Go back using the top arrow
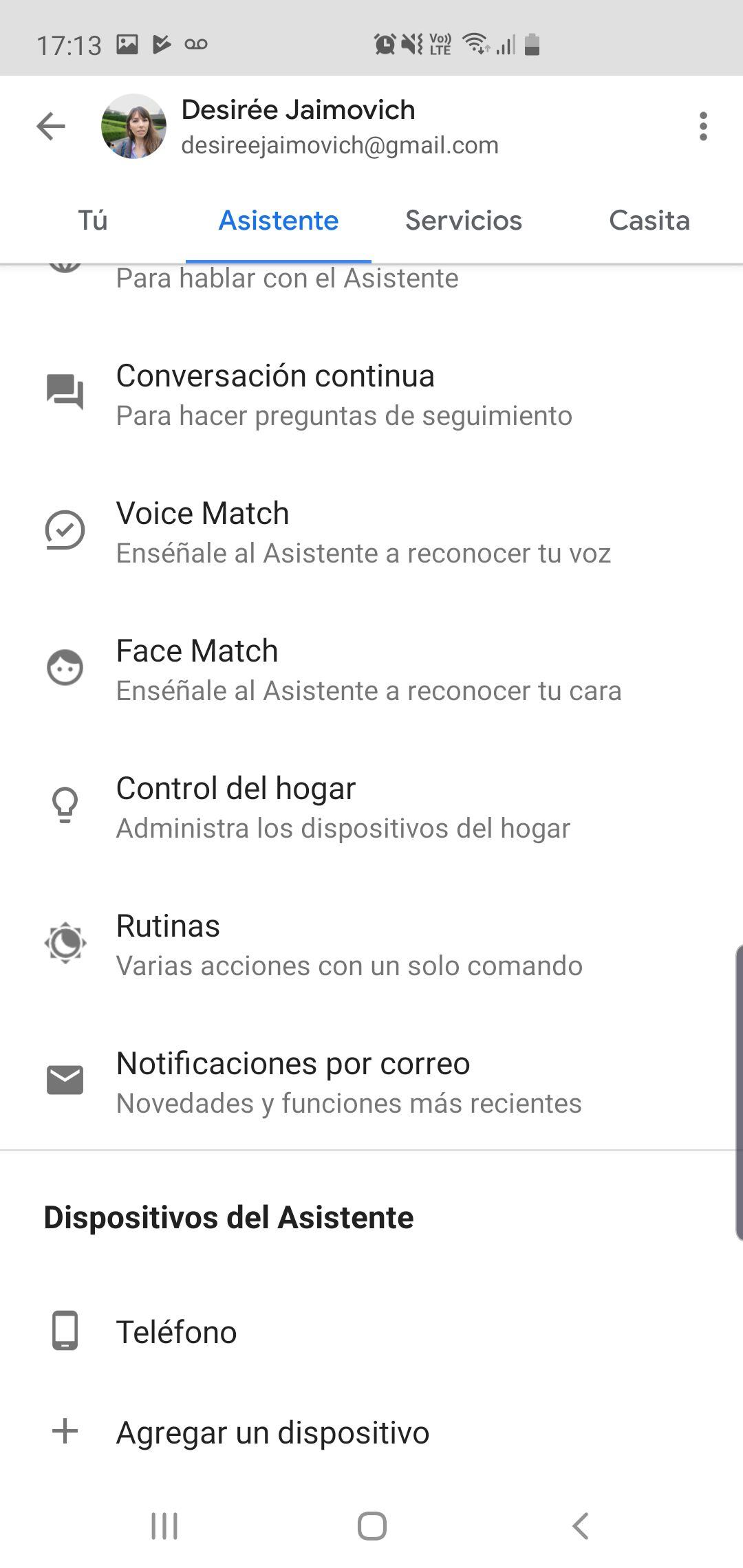 point(51,127)
